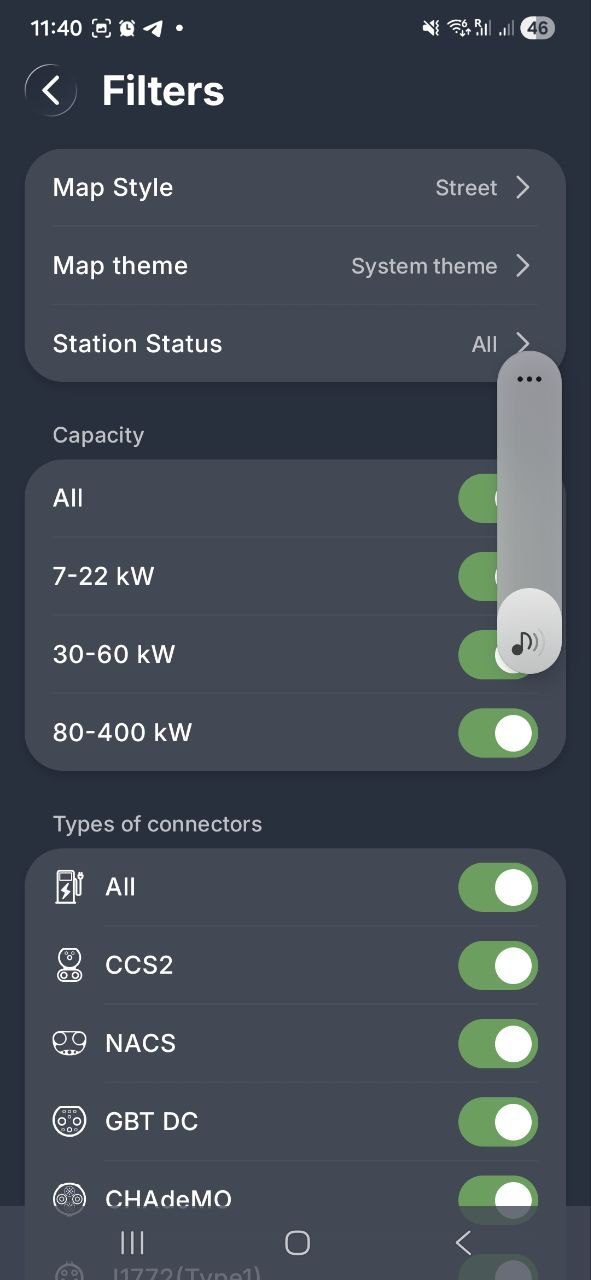Open the Map Style setting
Image resolution: width=591 pixels, height=1280 pixels.
pos(295,188)
